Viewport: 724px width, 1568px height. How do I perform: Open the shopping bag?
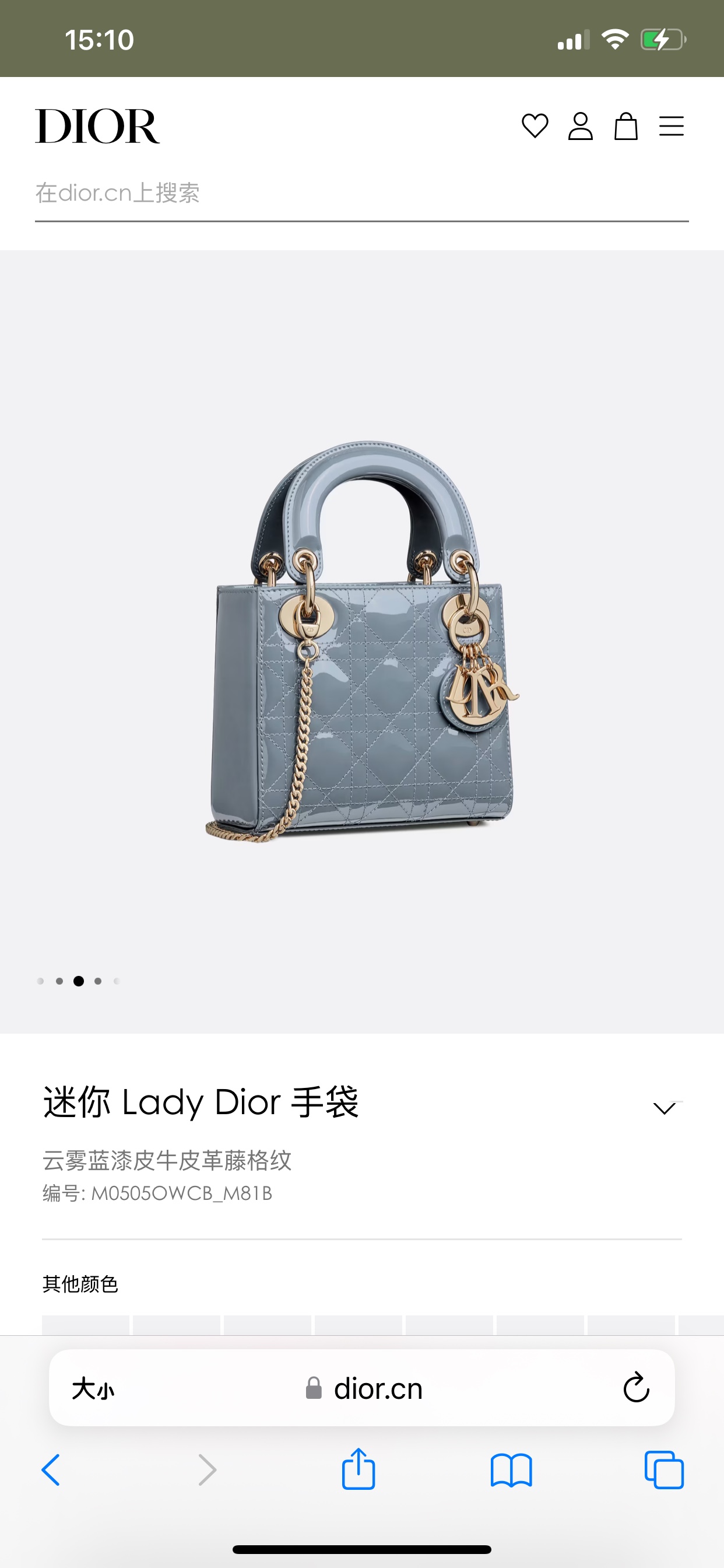[625, 126]
